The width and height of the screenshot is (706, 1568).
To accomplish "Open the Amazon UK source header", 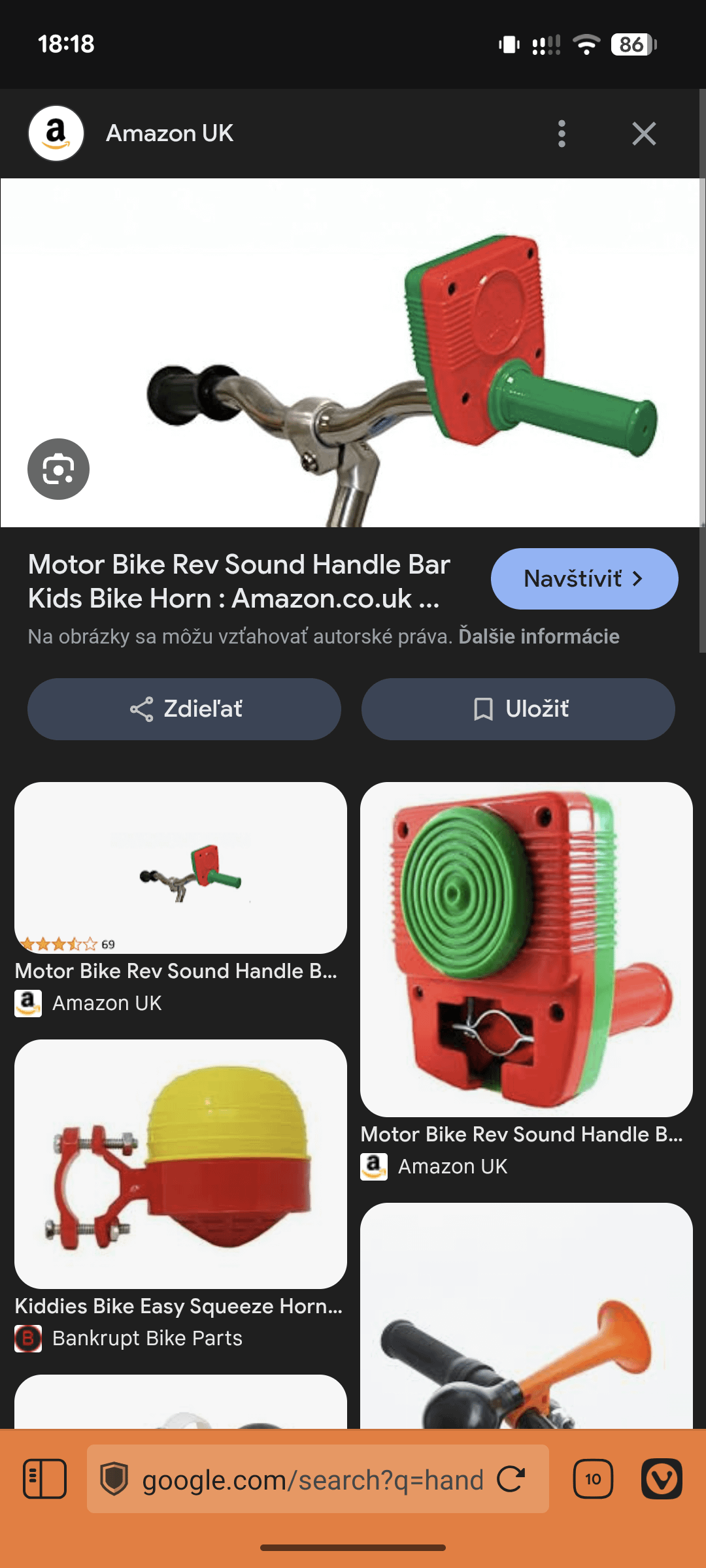I will (x=169, y=133).
